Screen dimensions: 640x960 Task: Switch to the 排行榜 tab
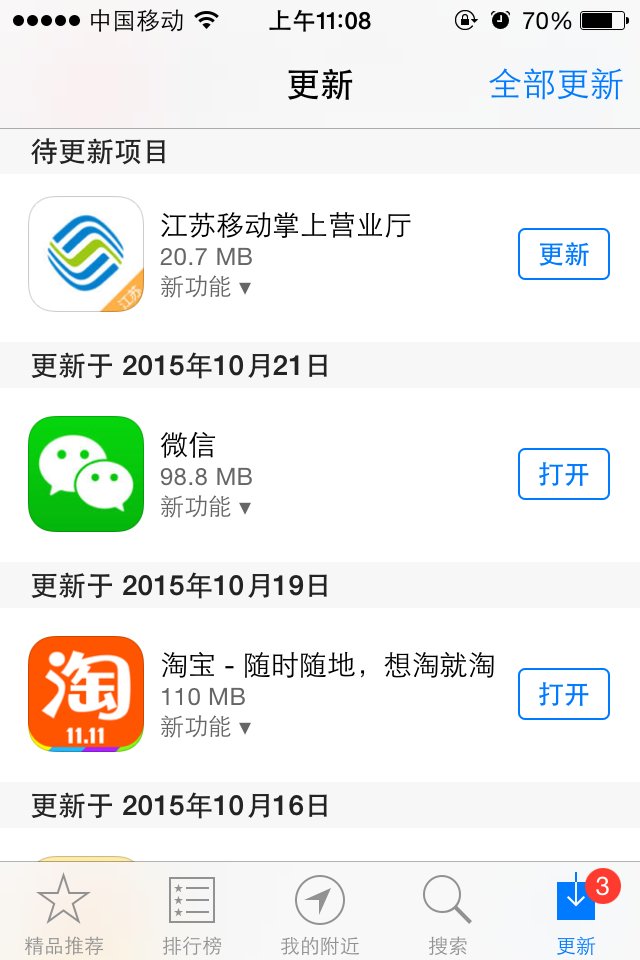(191, 914)
